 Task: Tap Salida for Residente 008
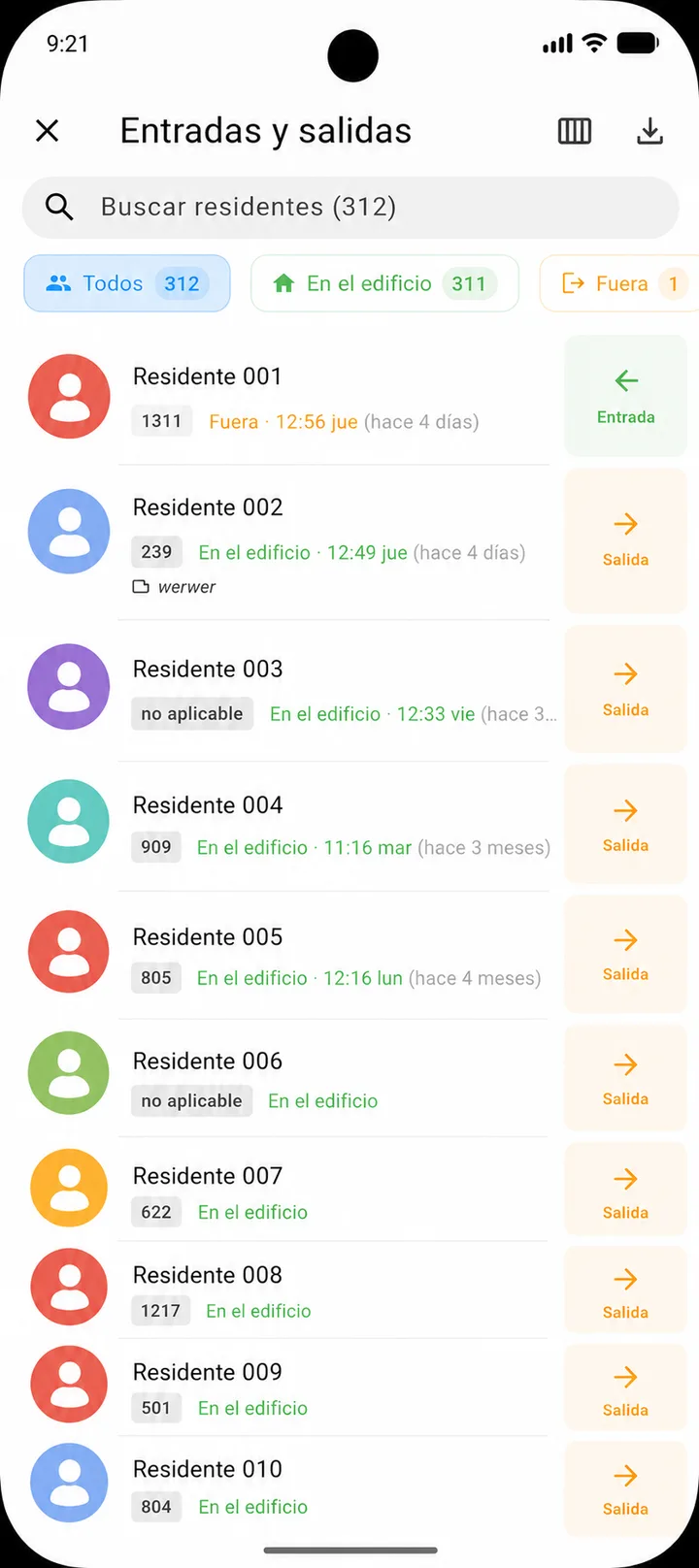tap(626, 1292)
